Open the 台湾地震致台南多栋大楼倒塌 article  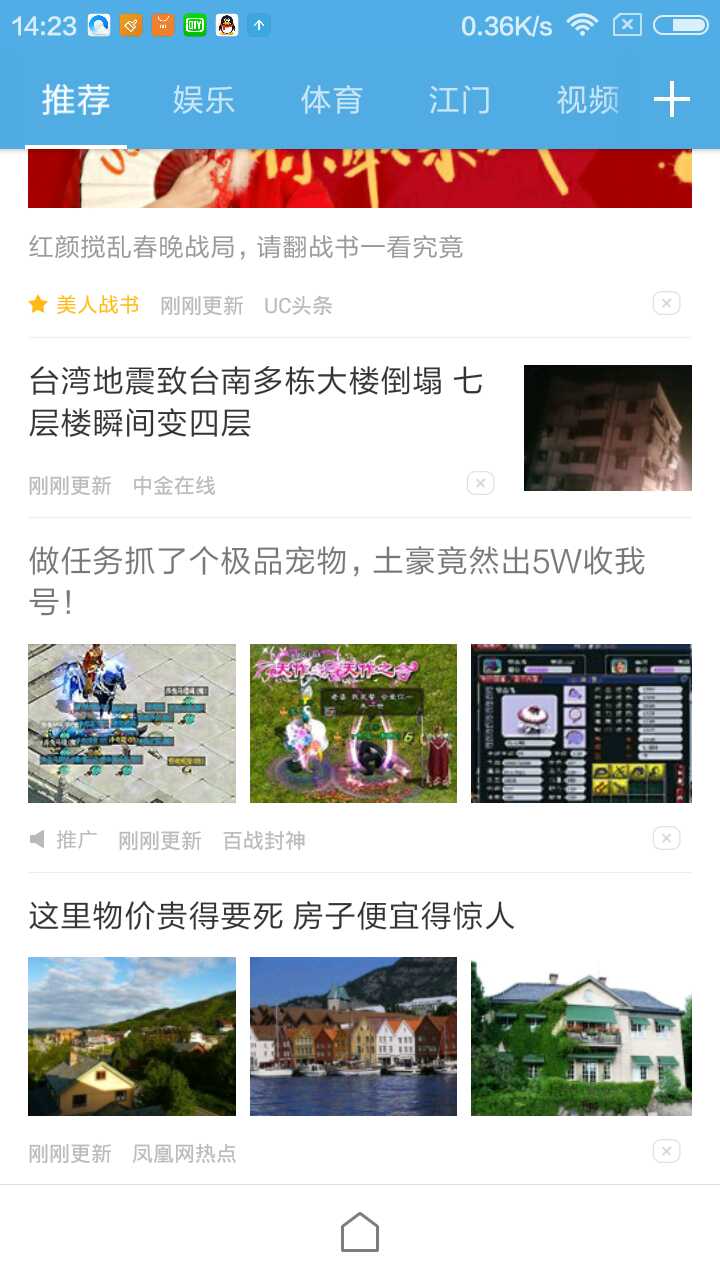coord(255,402)
